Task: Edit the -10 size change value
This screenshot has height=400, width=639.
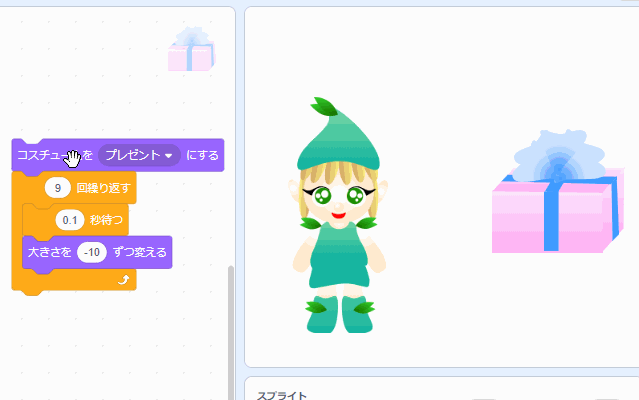Action: (93, 252)
